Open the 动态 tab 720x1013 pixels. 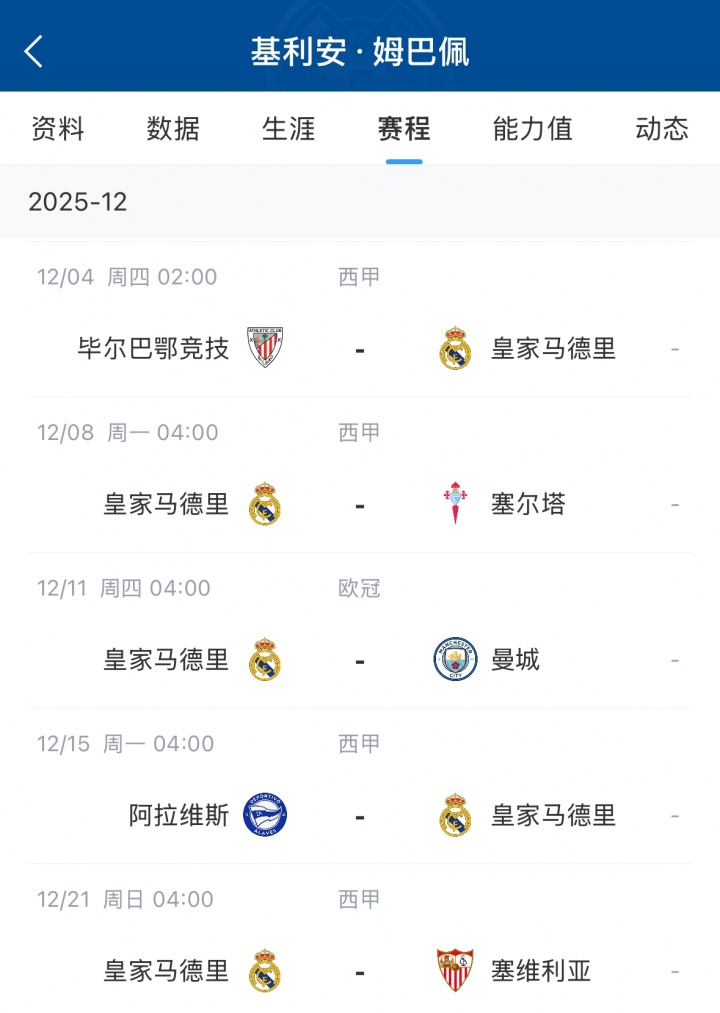[662, 129]
